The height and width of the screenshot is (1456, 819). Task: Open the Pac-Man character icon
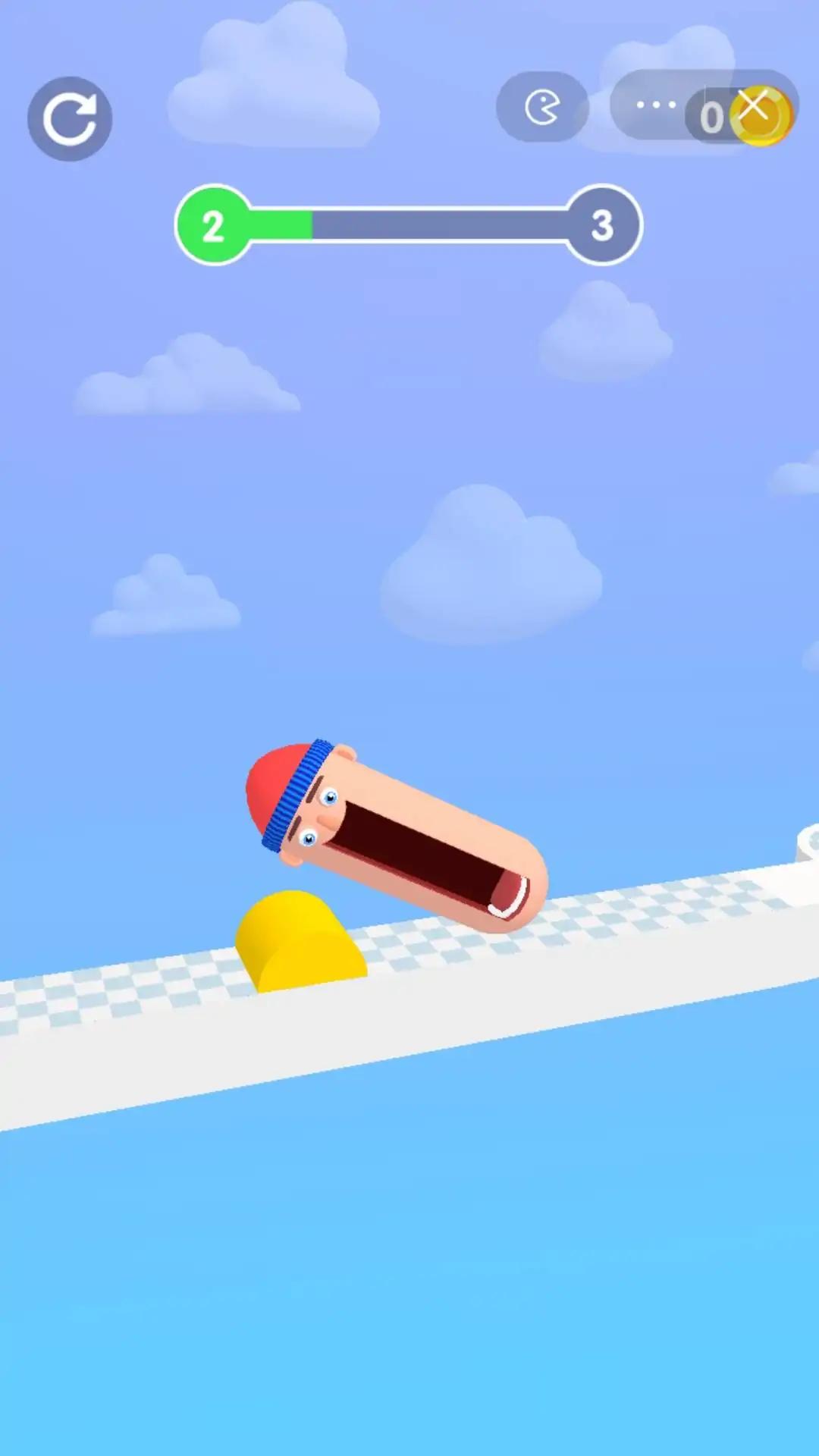point(542,107)
